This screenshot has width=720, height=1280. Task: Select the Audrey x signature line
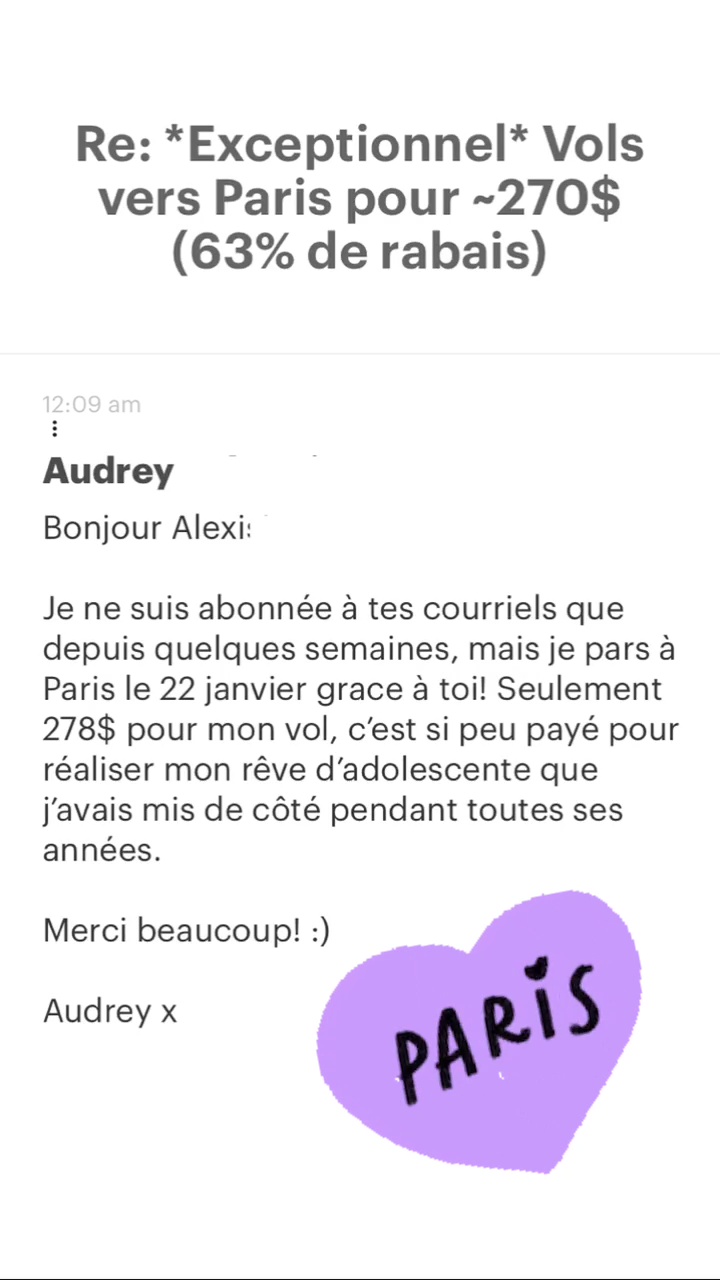coord(110,1011)
